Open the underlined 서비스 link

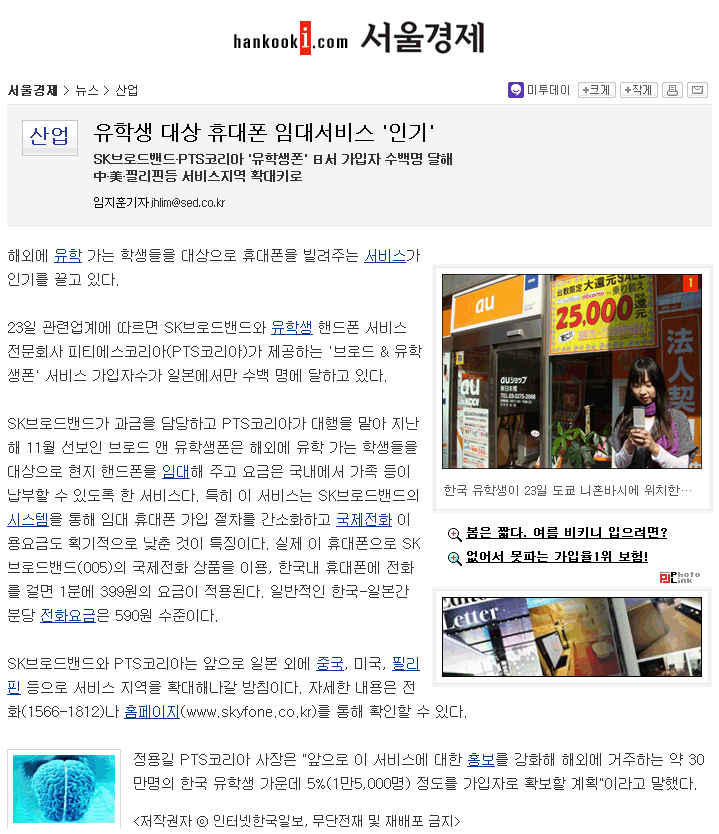pyautogui.click(x=385, y=255)
